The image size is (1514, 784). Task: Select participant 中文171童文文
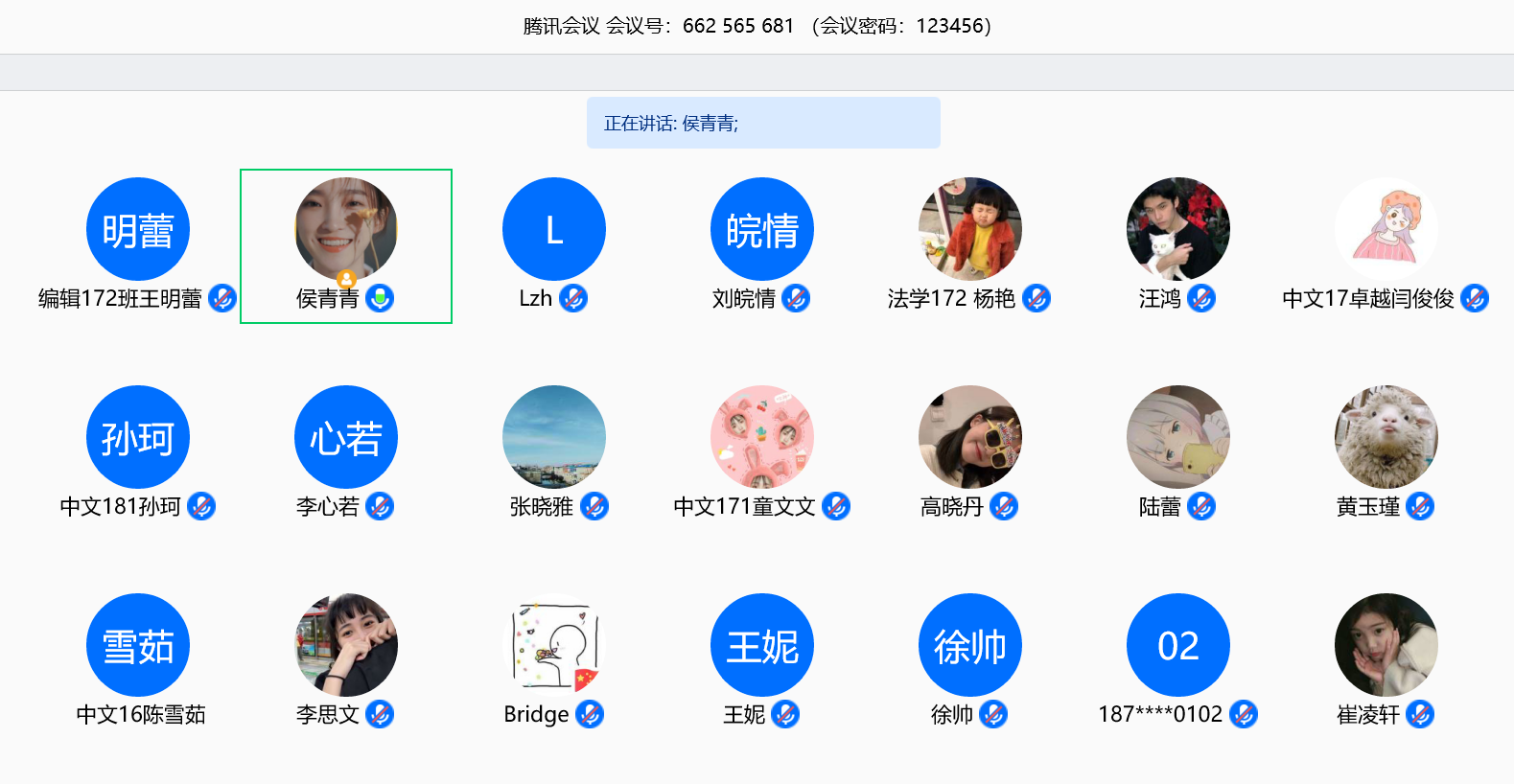coord(762,438)
